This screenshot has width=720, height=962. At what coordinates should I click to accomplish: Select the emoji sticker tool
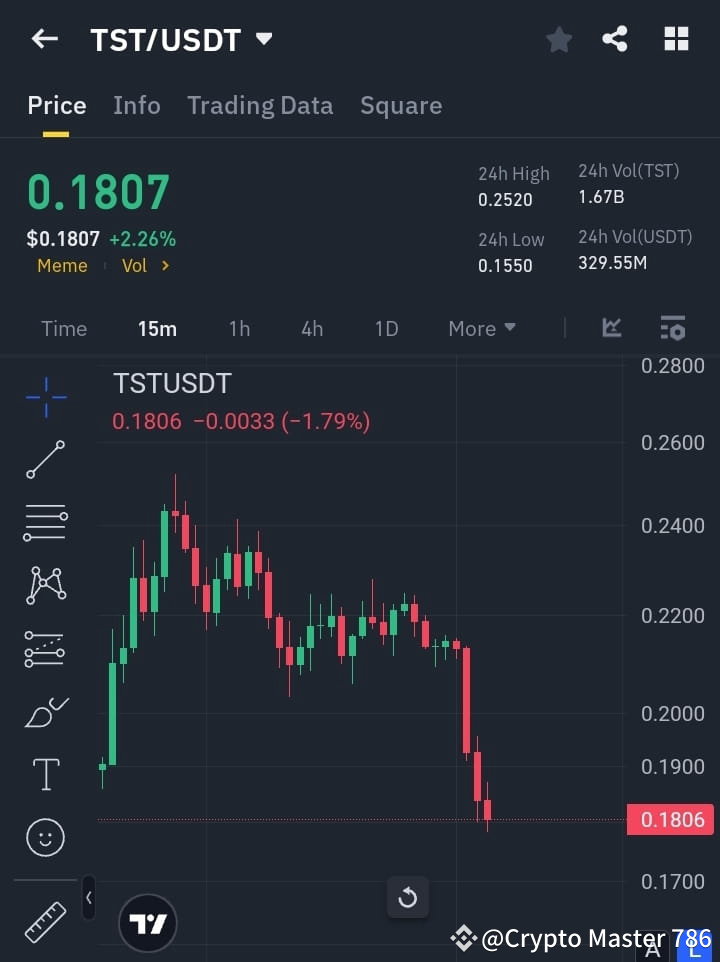click(x=45, y=837)
